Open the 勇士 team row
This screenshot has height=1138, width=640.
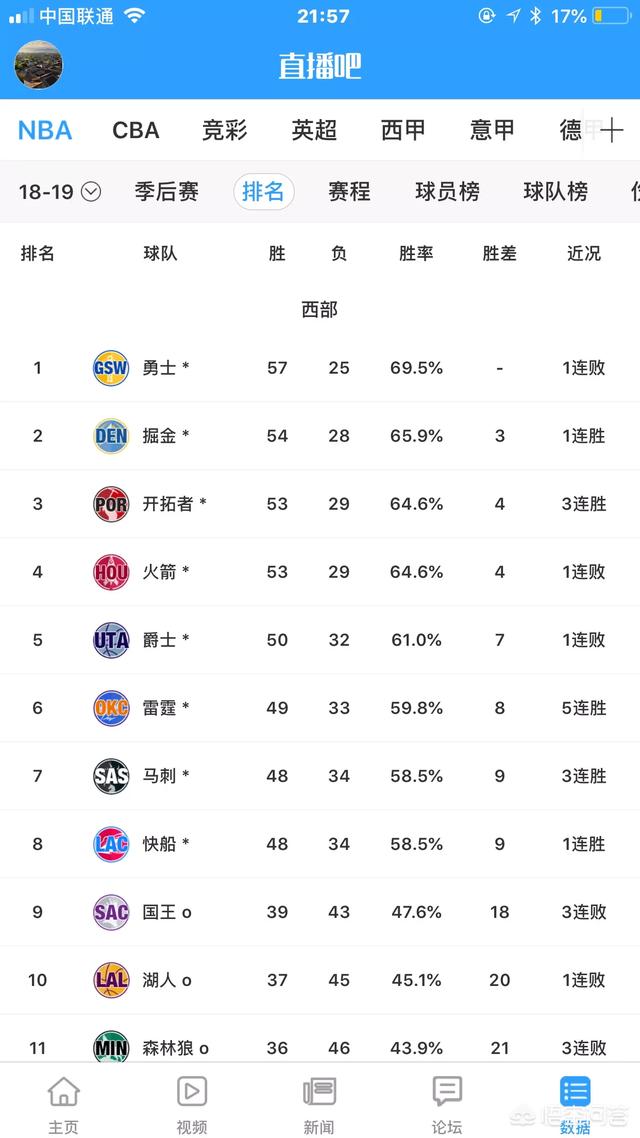point(320,368)
